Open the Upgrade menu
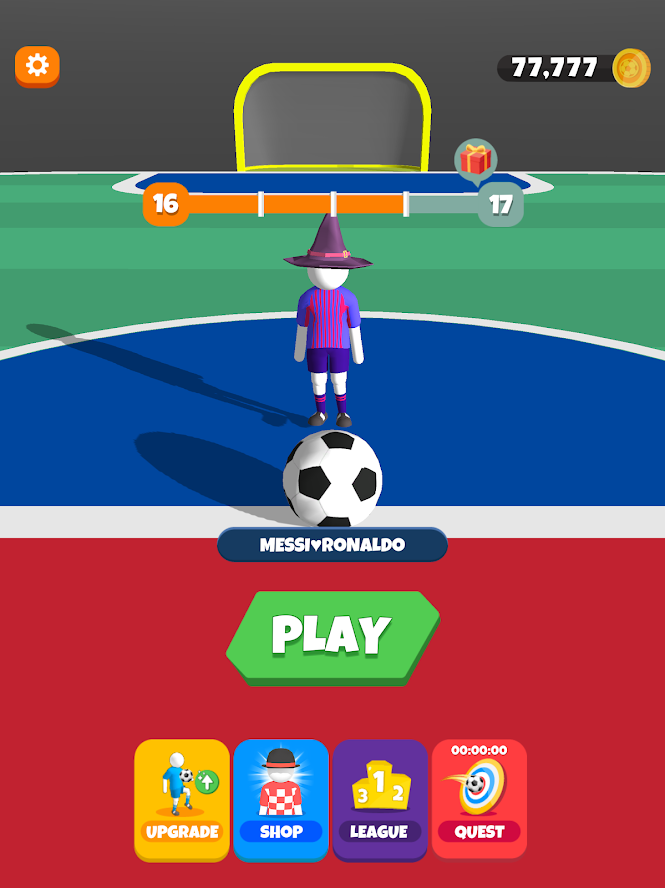The image size is (665, 888). coord(181,797)
